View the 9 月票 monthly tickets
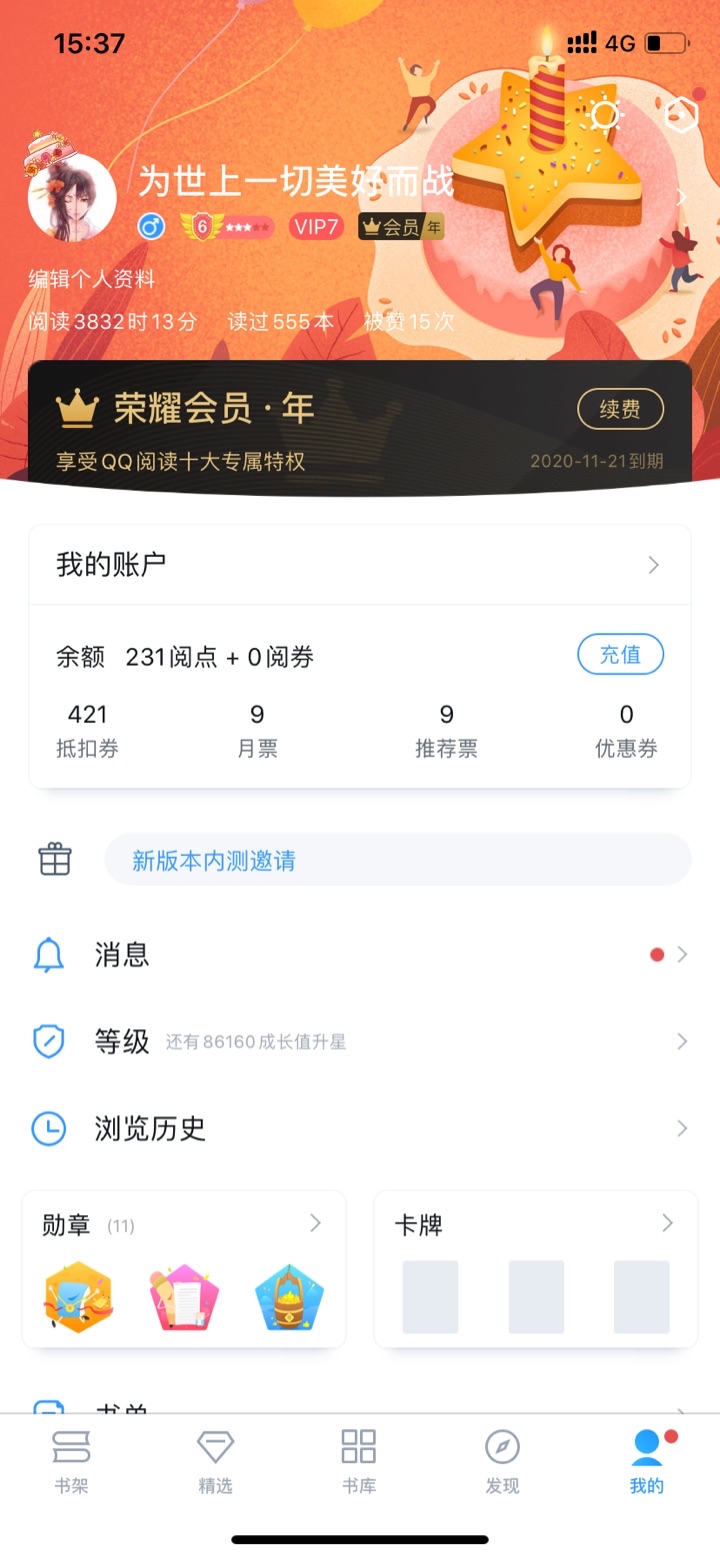Image resolution: width=720 pixels, height=1559 pixels. click(257, 730)
